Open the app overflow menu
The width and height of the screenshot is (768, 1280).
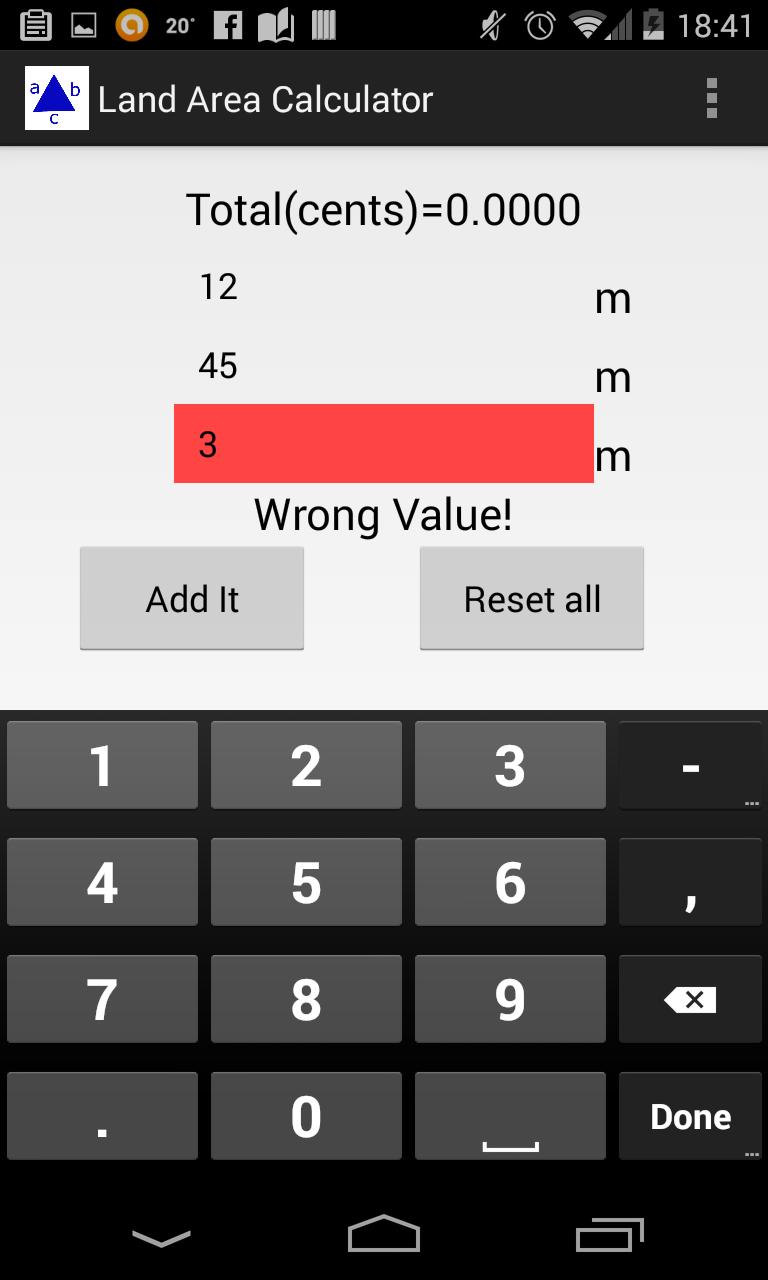[x=713, y=98]
